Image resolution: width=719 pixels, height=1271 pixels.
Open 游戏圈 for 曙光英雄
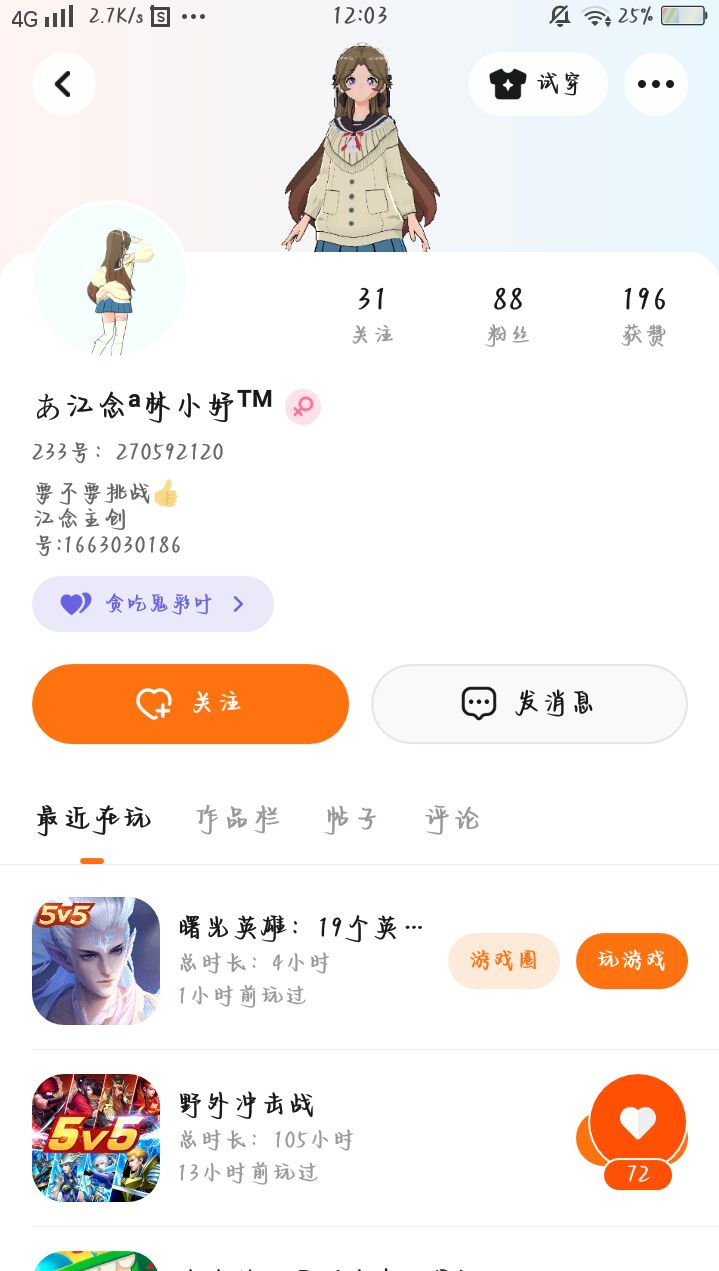click(x=503, y=961)
